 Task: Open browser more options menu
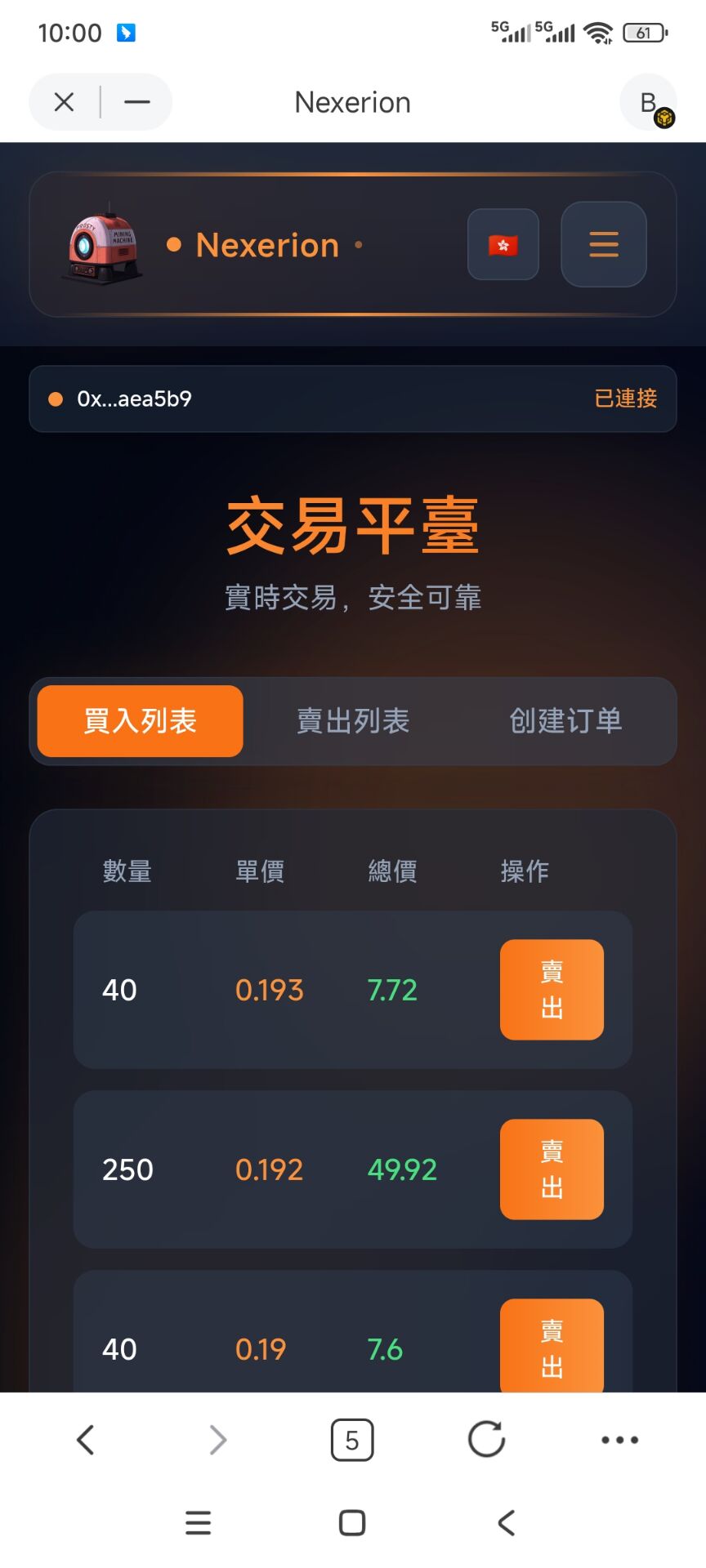(x=619, y=1440)
